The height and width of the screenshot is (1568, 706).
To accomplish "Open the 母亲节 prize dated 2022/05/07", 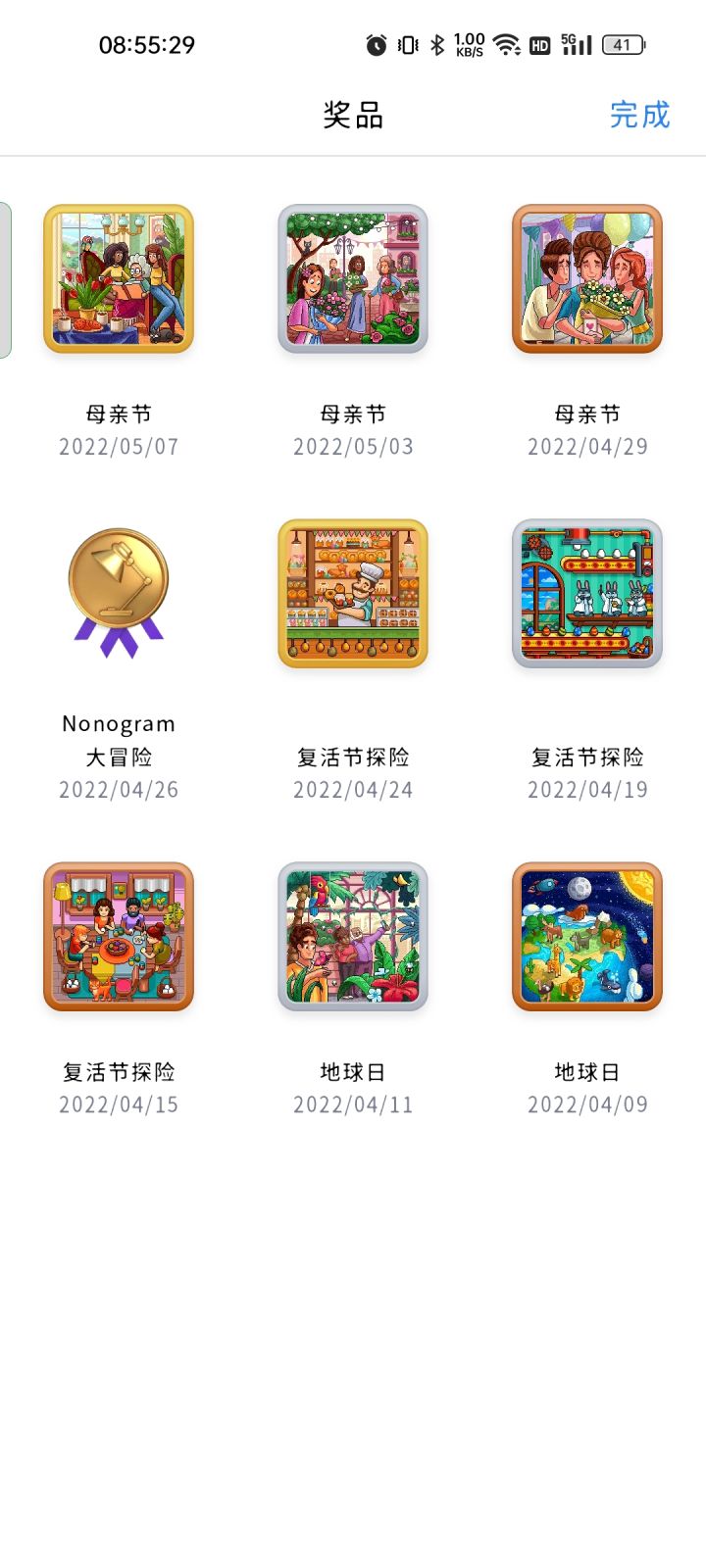I will [x=119, y=279].
